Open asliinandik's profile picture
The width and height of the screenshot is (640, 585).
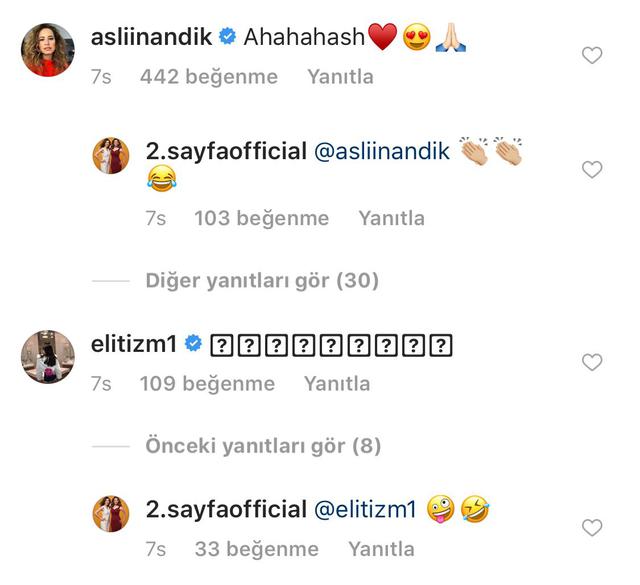(48, 50)
